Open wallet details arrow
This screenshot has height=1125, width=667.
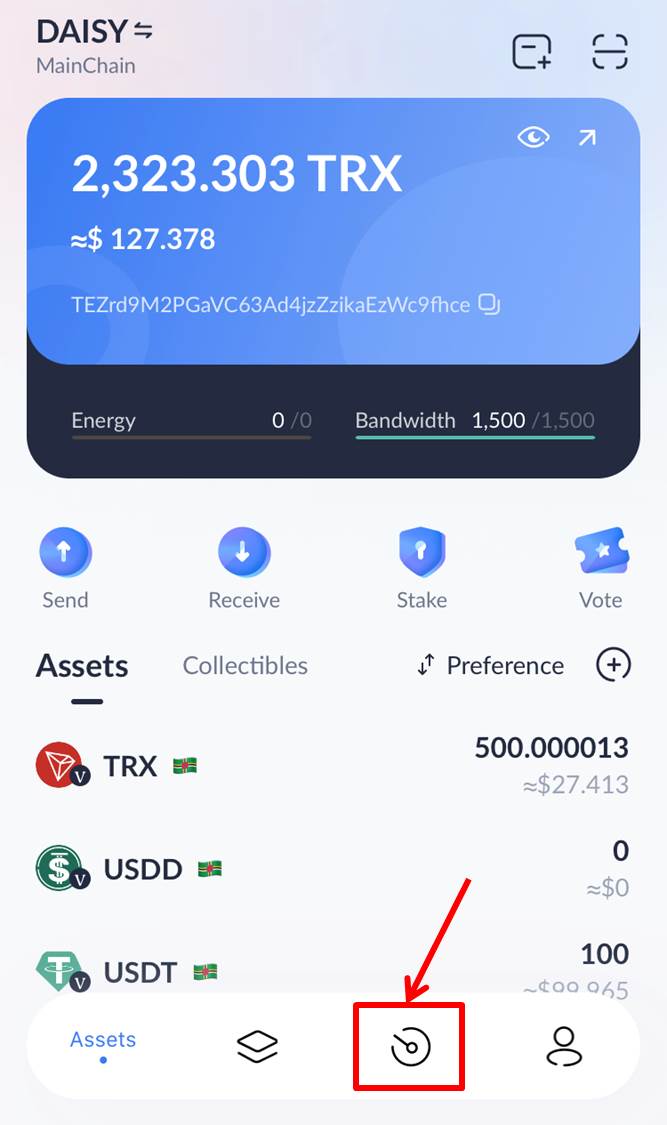click(x=587, y=137)
